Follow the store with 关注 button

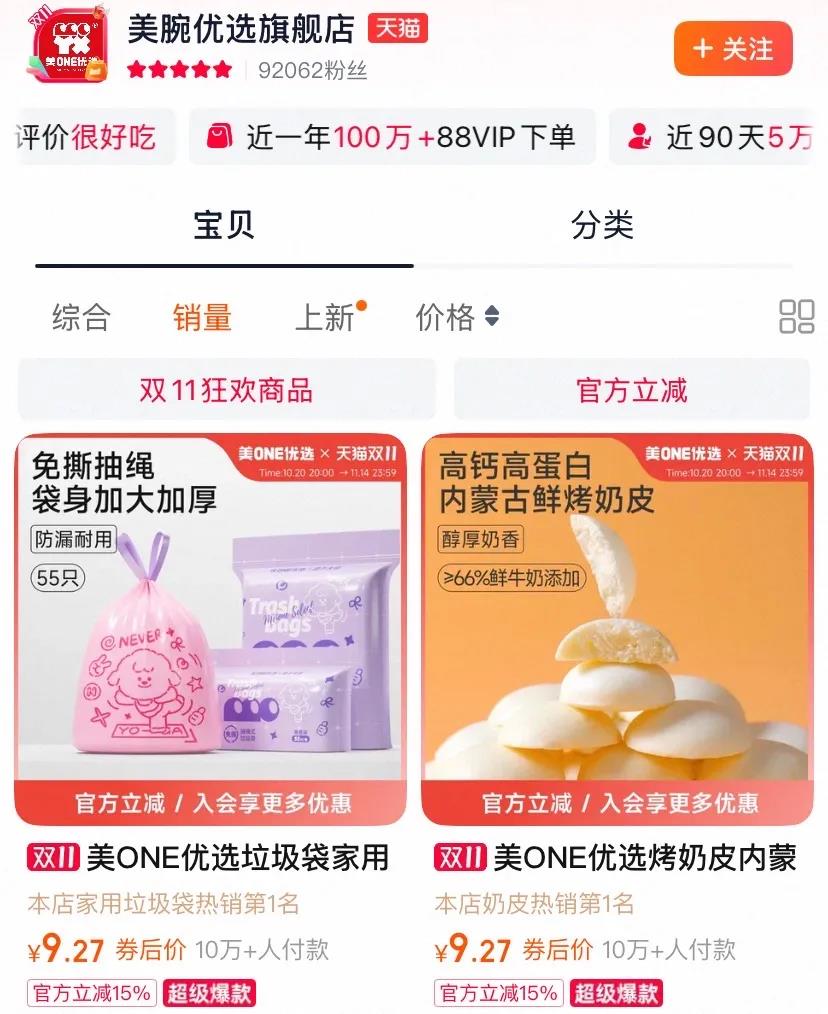point(733,48)
